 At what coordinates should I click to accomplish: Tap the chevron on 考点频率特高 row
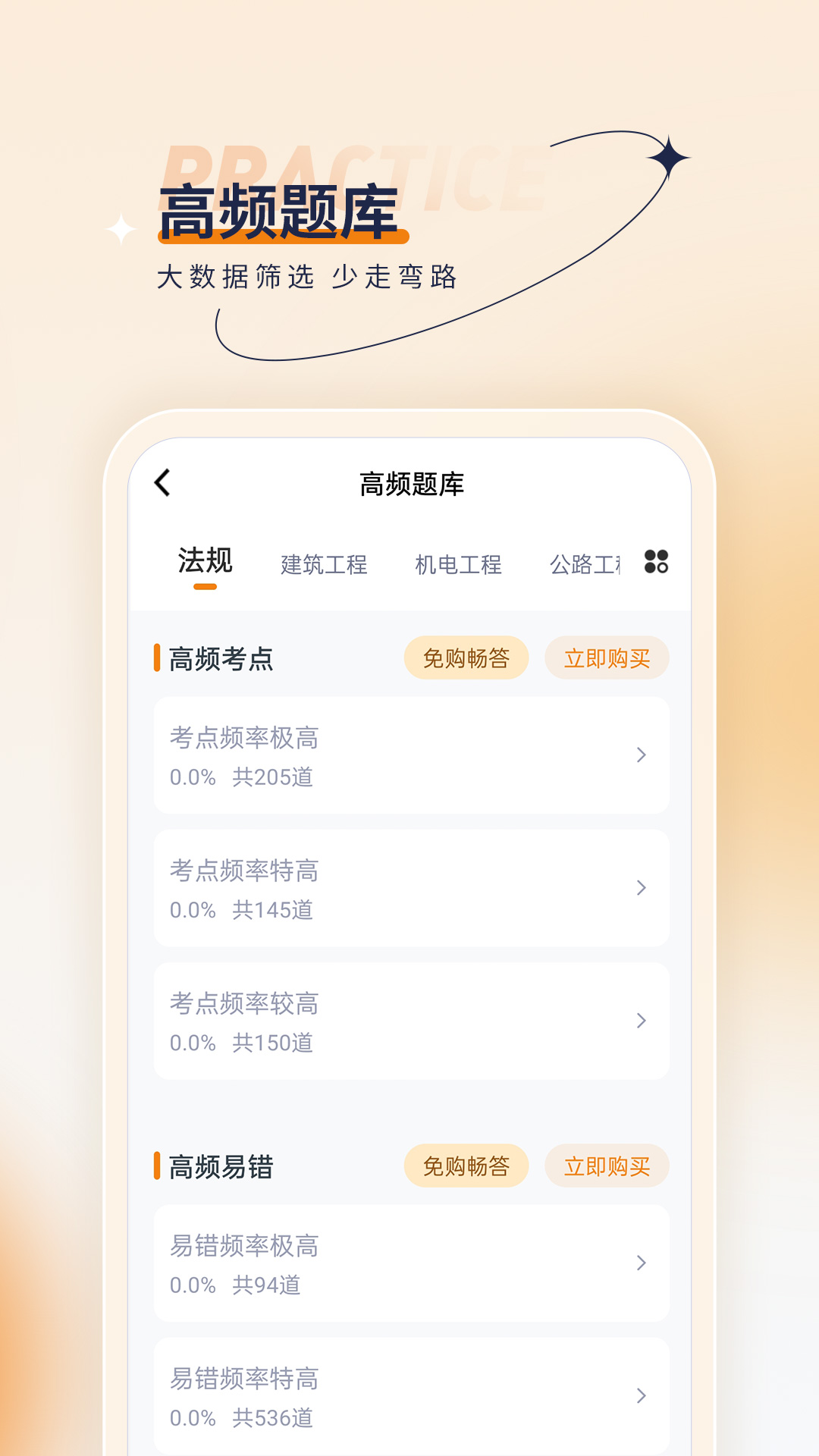(x=641, y=888)
